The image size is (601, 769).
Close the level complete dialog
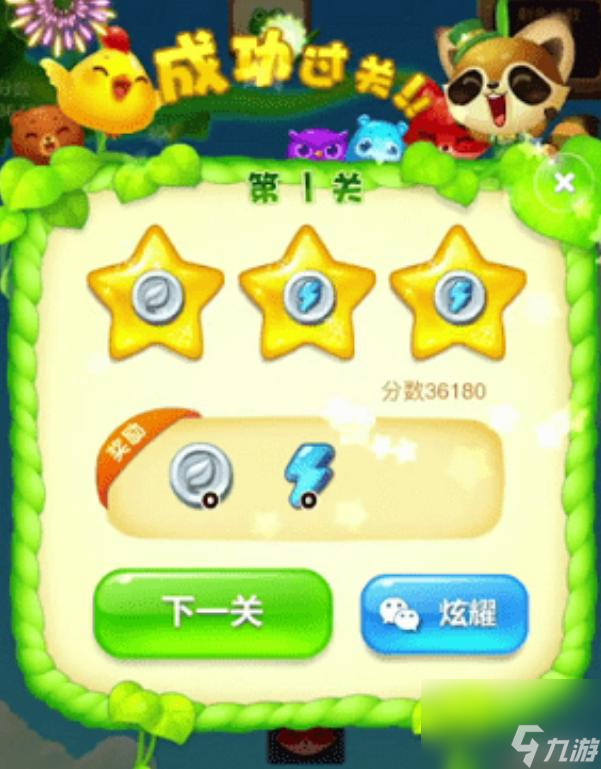563,182
